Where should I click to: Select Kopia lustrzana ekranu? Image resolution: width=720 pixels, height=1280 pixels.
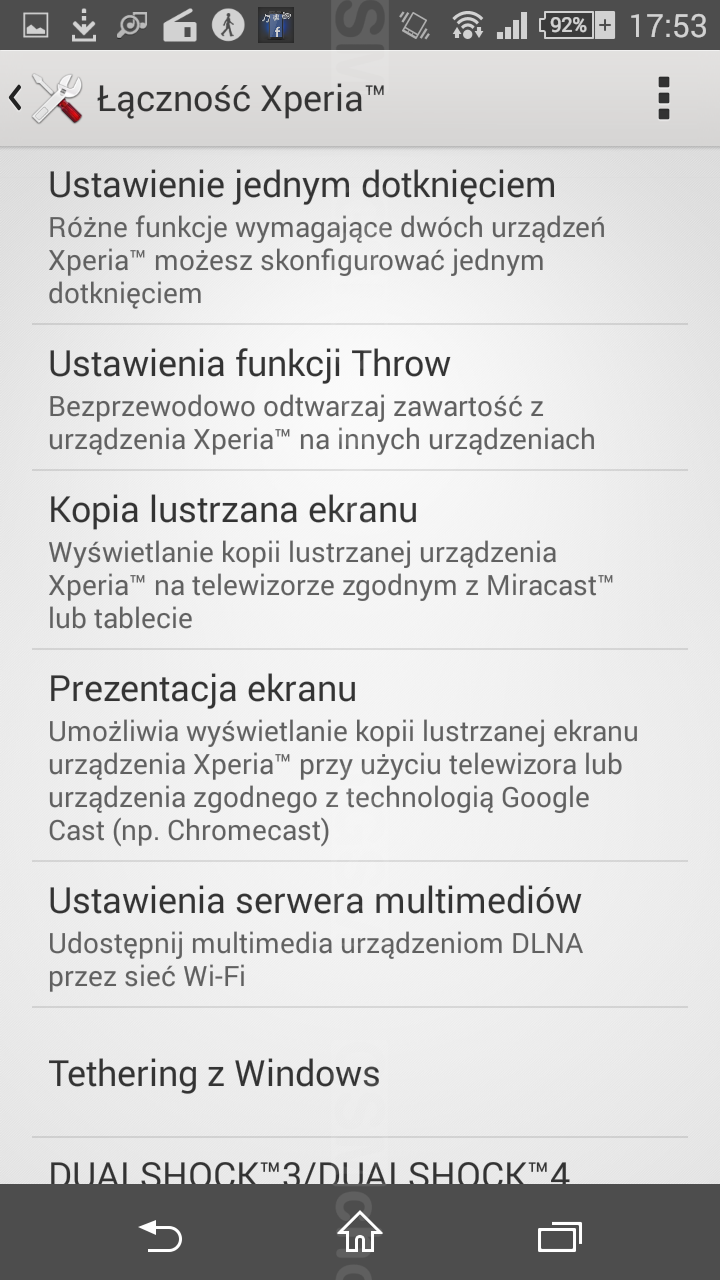[360, 560]
